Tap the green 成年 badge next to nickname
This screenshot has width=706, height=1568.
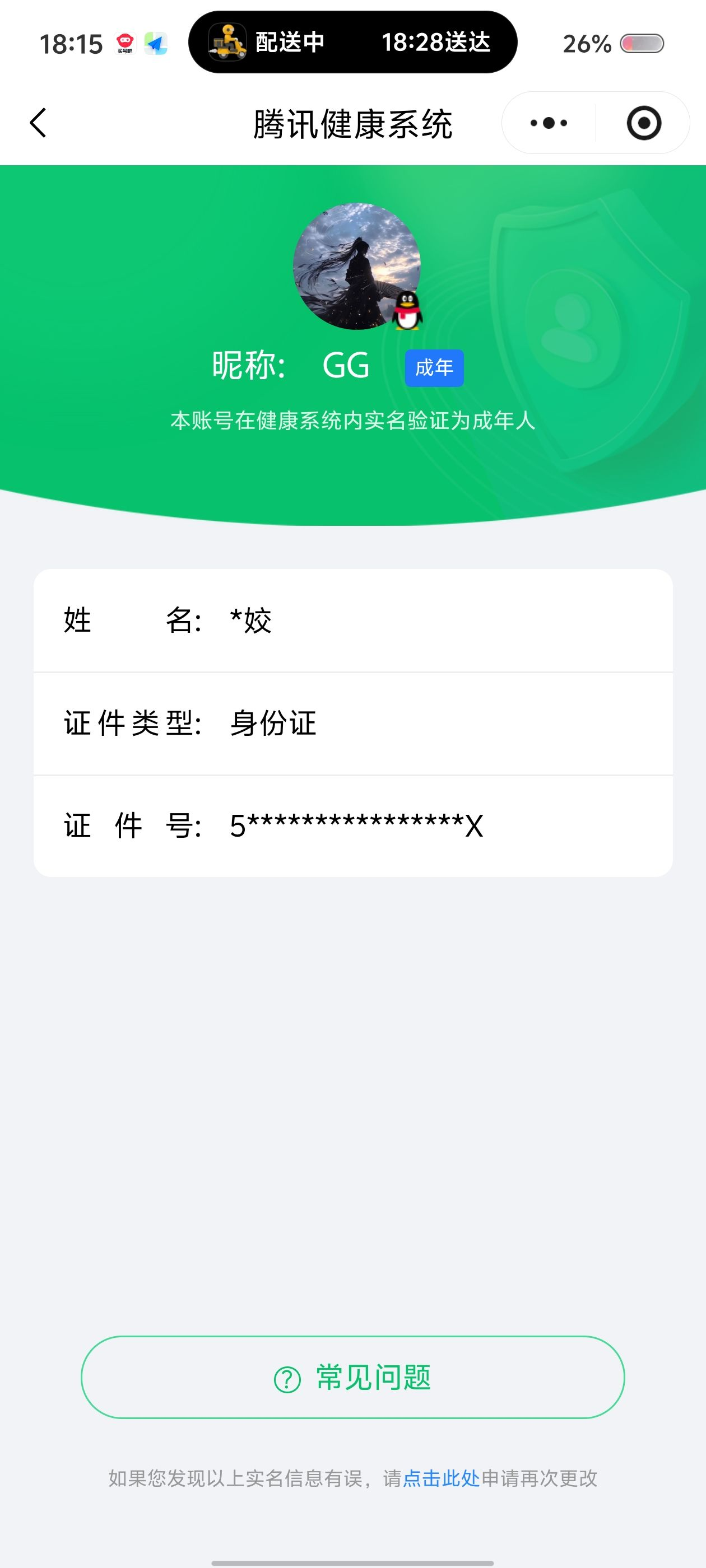[434, 367]
